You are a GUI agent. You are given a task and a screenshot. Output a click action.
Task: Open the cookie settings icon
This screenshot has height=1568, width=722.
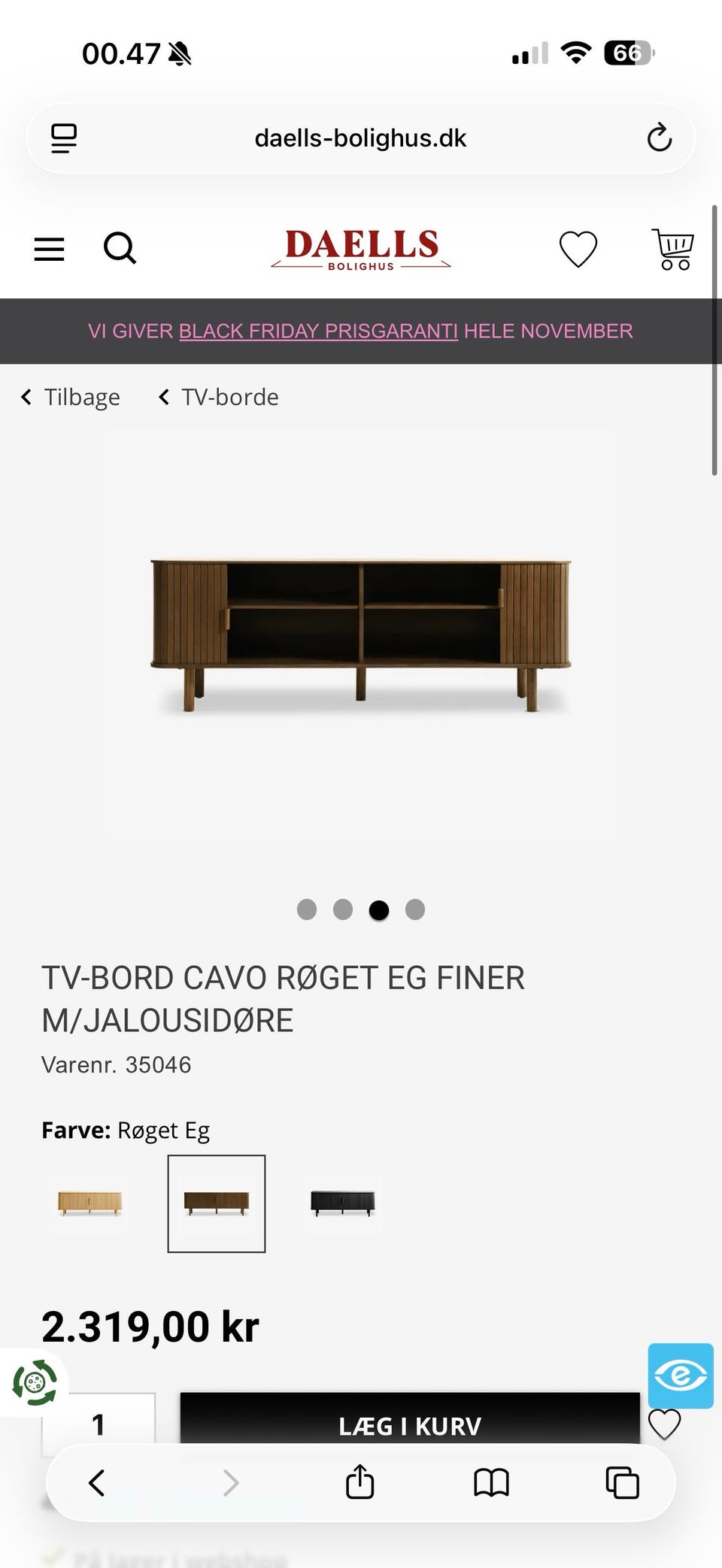click(x=35, y=1382)
